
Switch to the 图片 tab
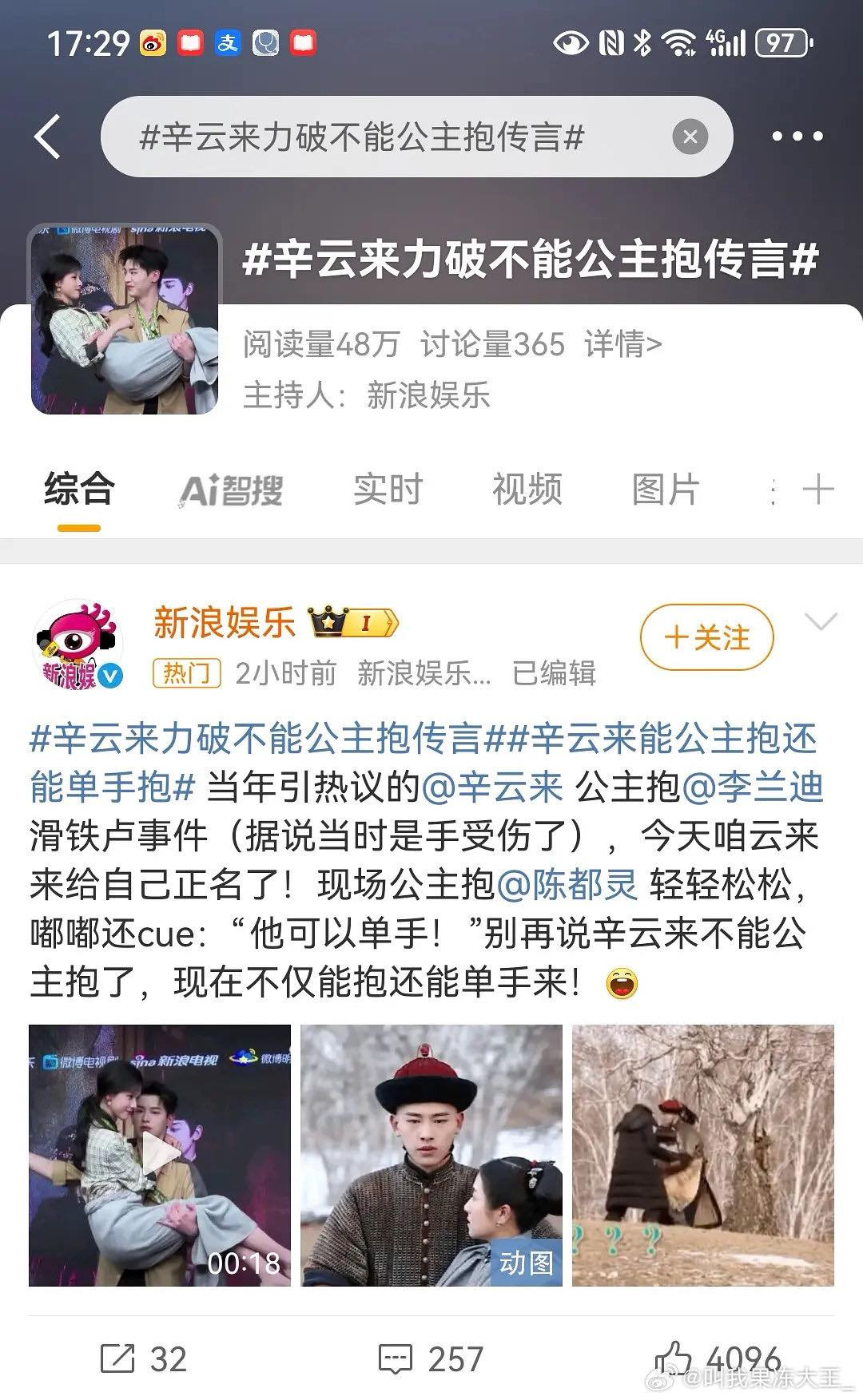click(666, 490)
